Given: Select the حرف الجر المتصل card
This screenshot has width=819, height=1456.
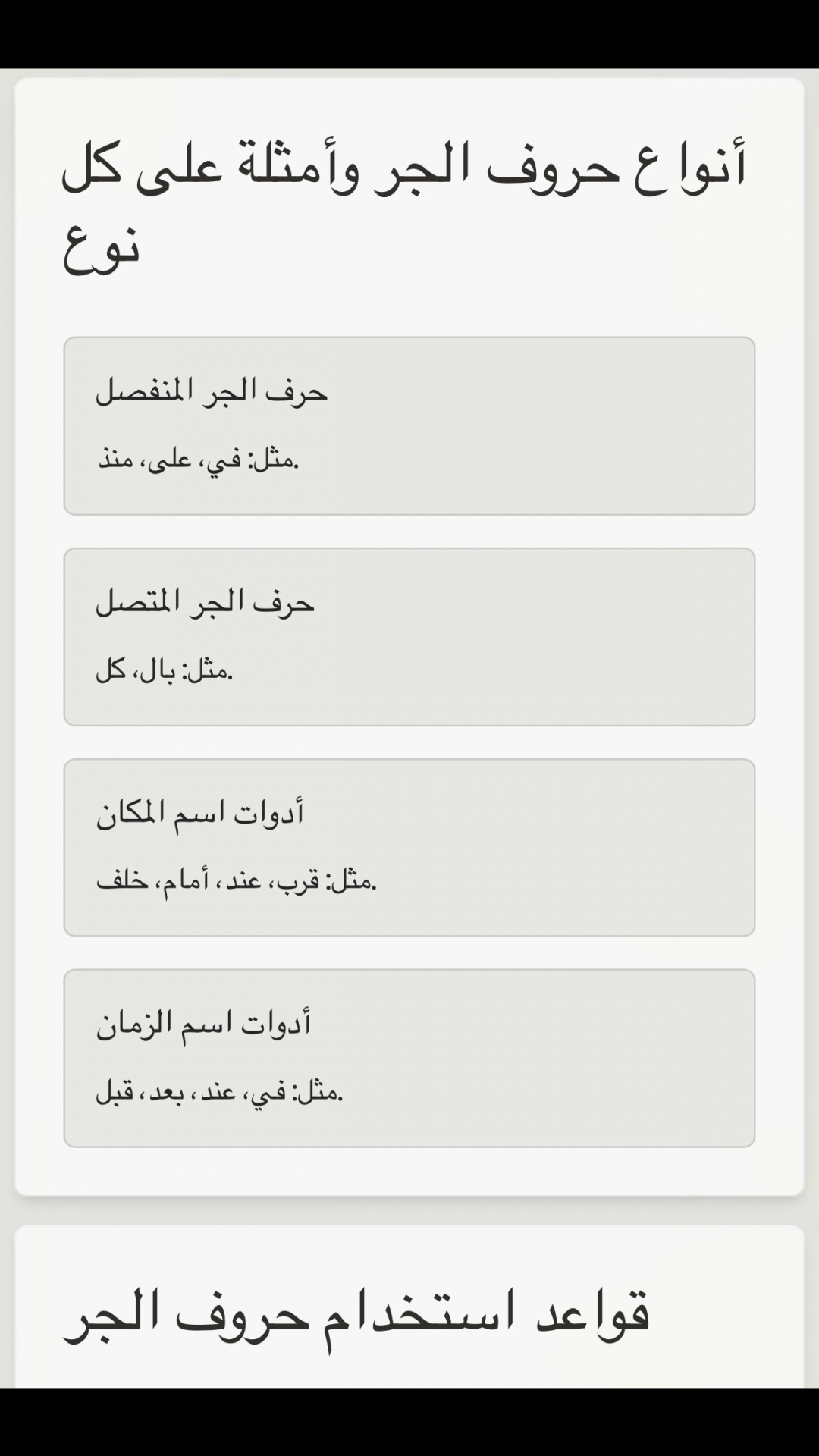Looking at the screenshot, I should coord(409,637).
